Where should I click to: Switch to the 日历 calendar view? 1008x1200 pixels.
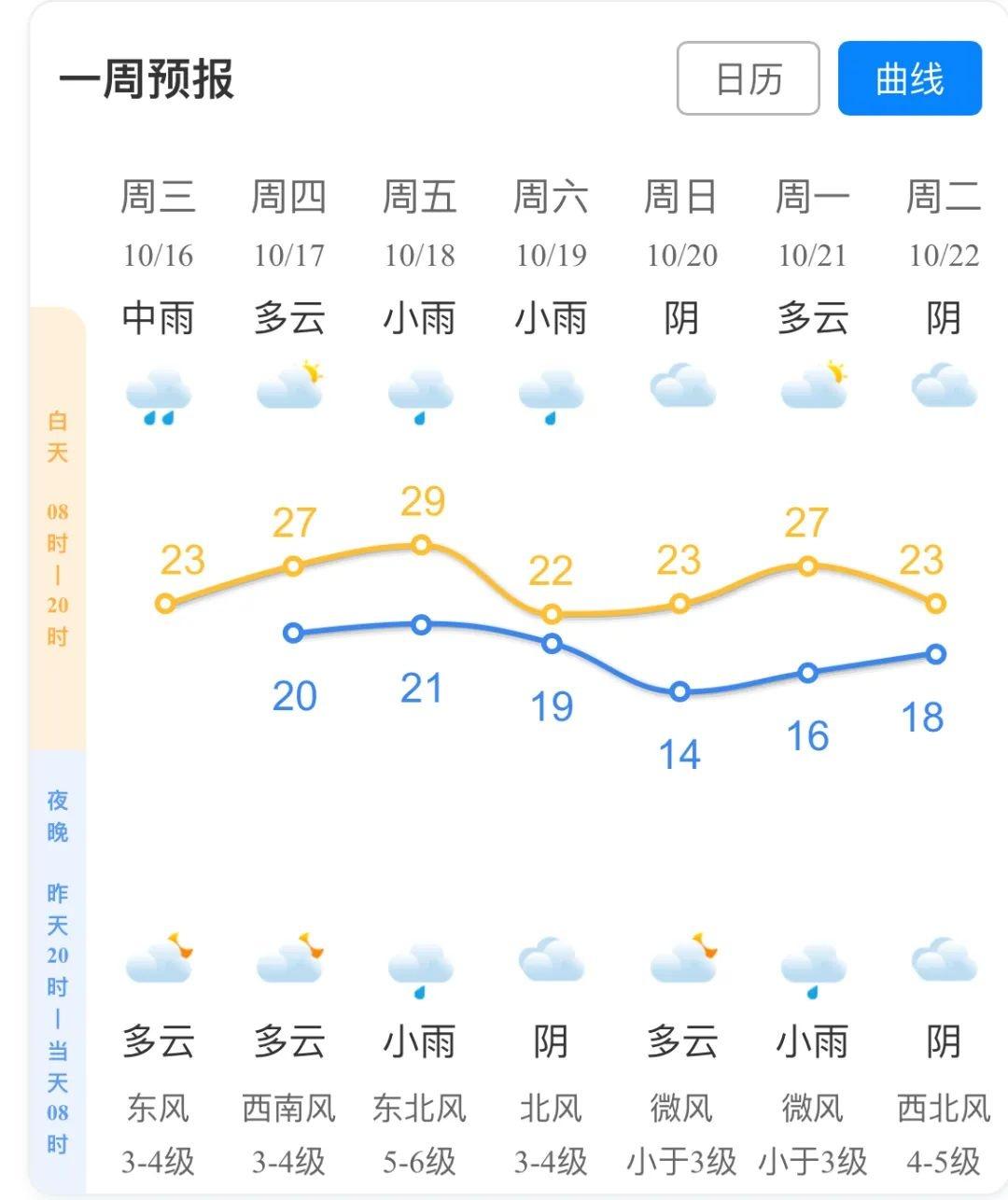[748, 78]
